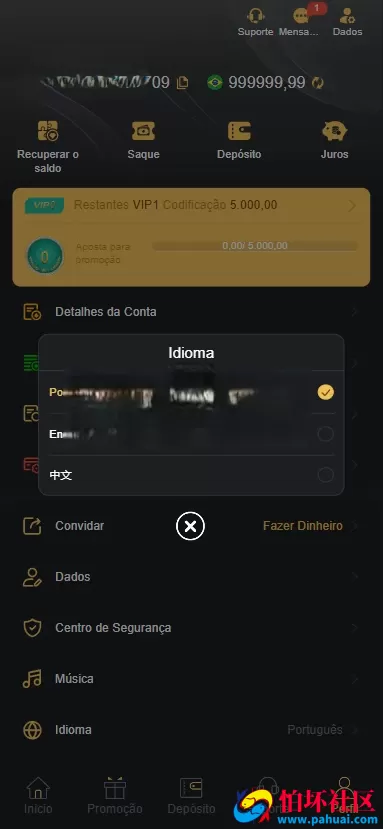
Task: Select the English language radio button
Action: [x=325, y=434]
